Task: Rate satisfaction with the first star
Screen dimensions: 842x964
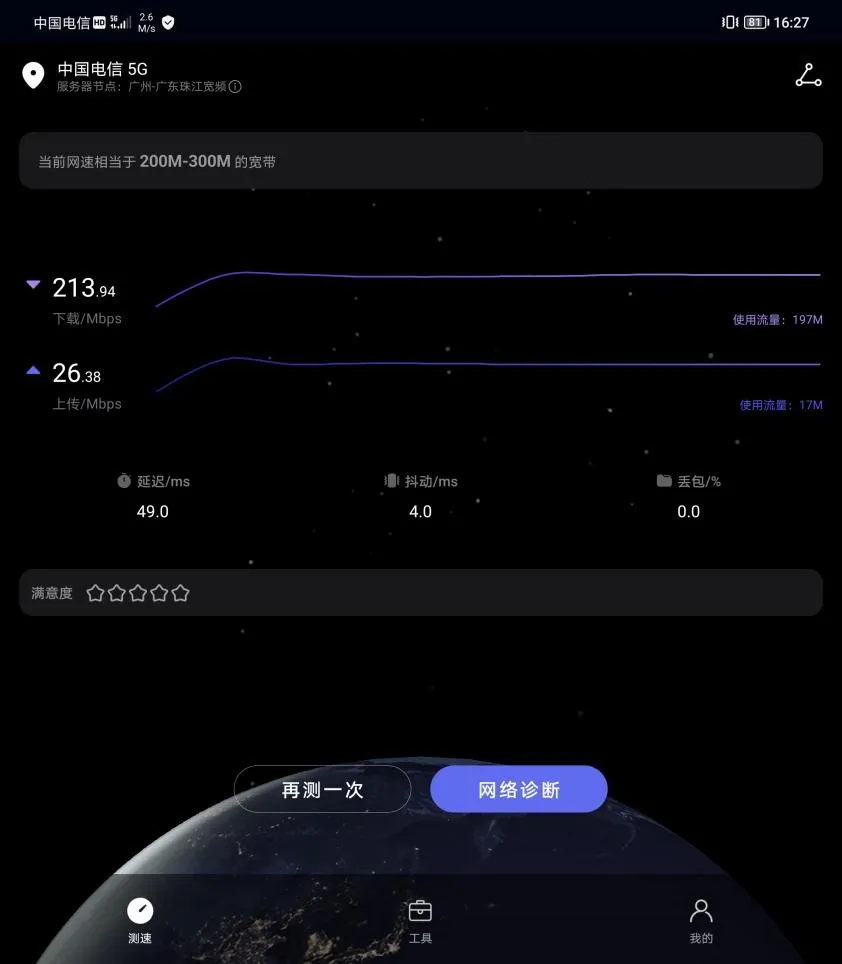Action: pyautogui.click(x=95, y=593)
